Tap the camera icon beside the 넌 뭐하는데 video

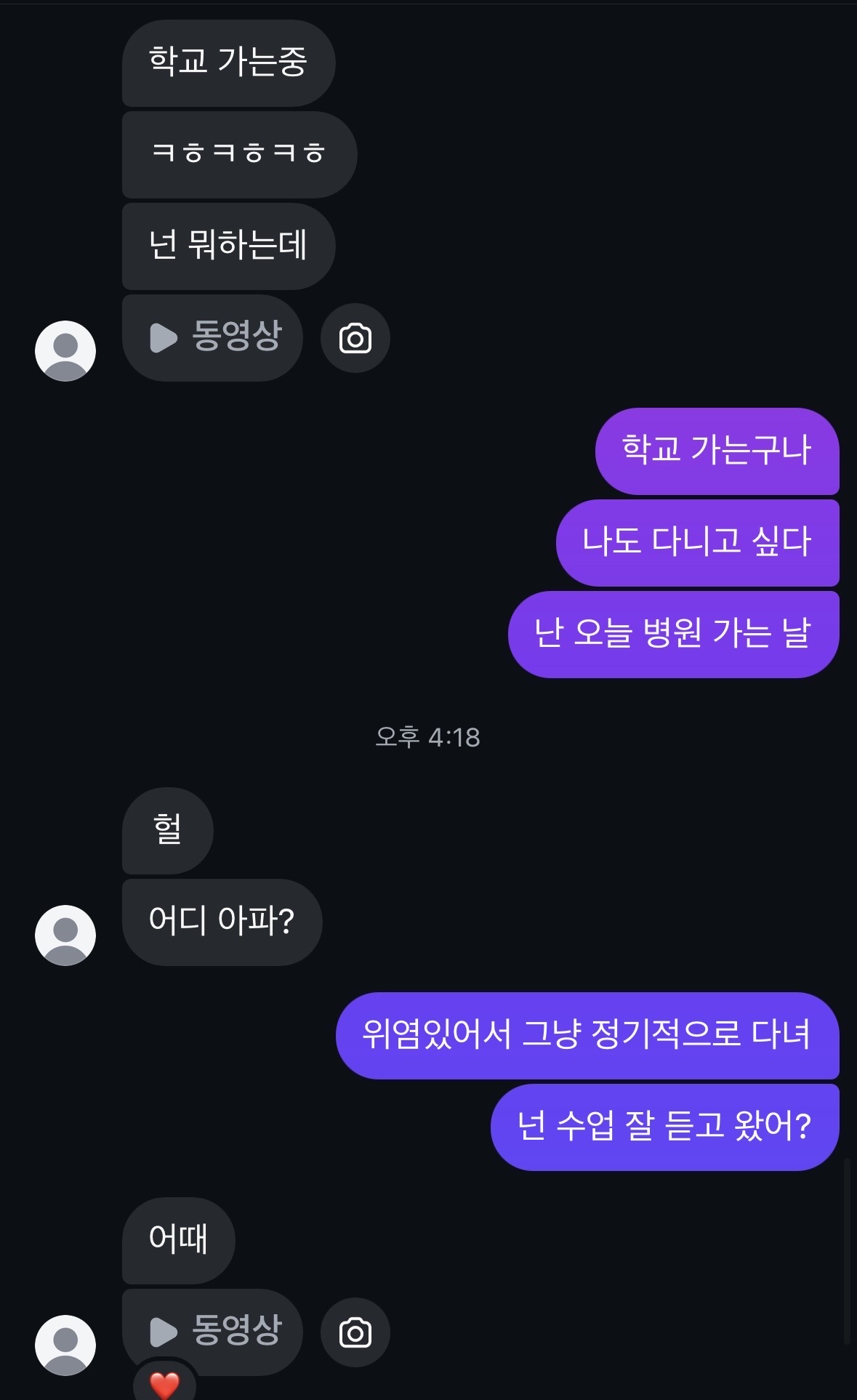(355, 339)
